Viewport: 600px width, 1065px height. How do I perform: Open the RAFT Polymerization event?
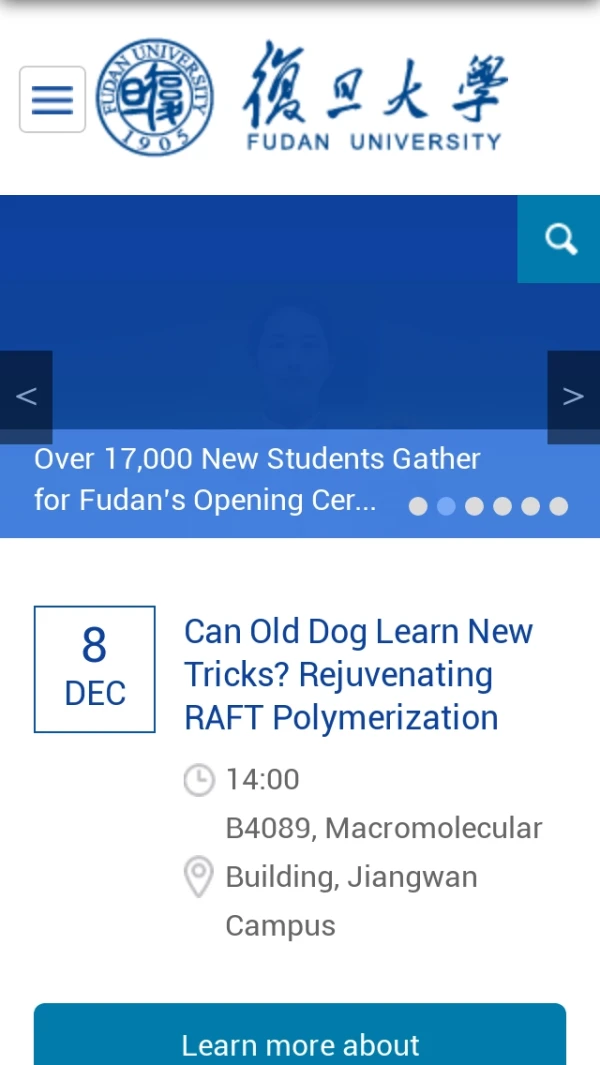(358, 674)
